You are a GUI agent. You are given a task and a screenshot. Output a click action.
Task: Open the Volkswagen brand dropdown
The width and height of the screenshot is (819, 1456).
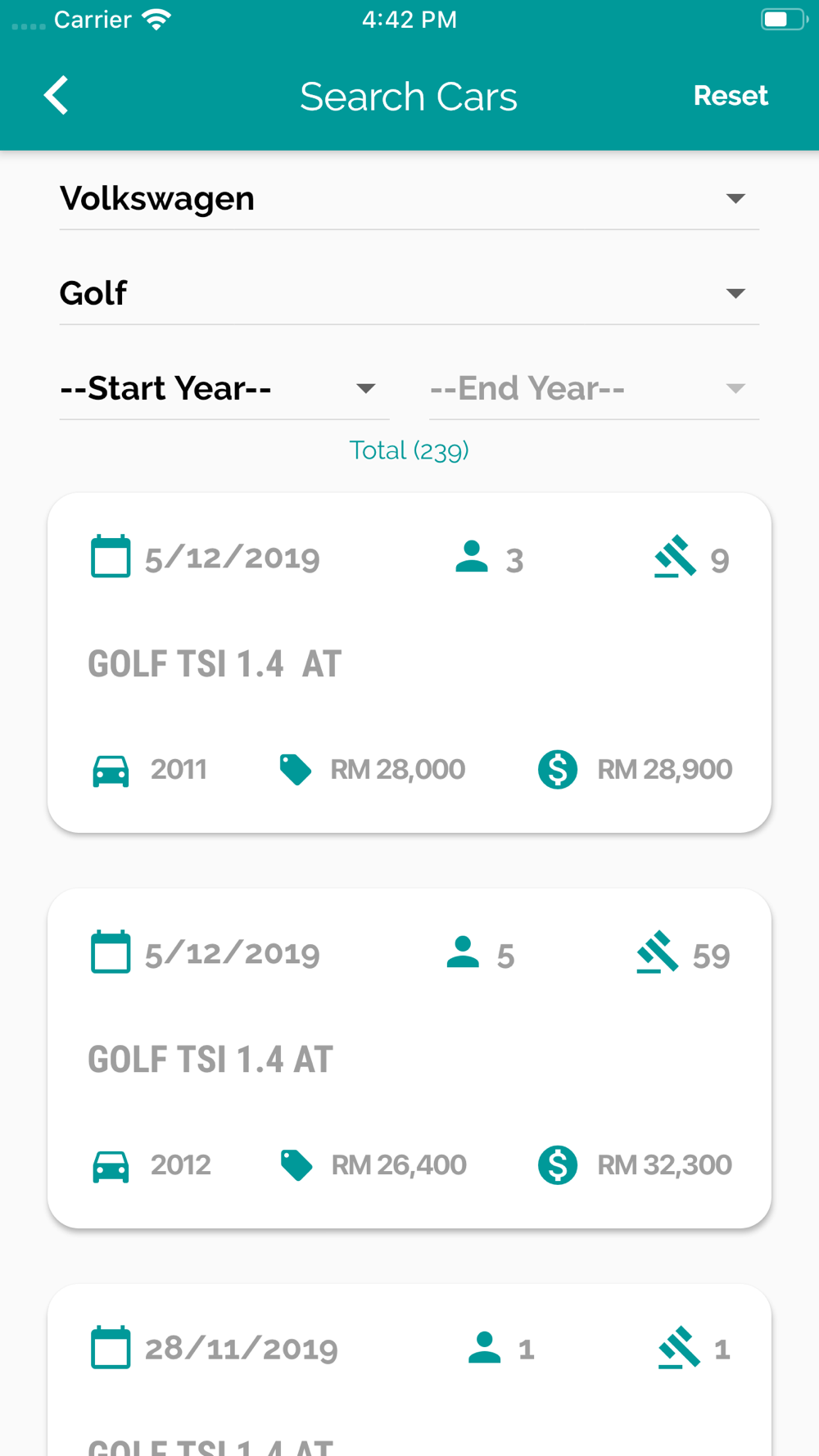coord(409,199)
